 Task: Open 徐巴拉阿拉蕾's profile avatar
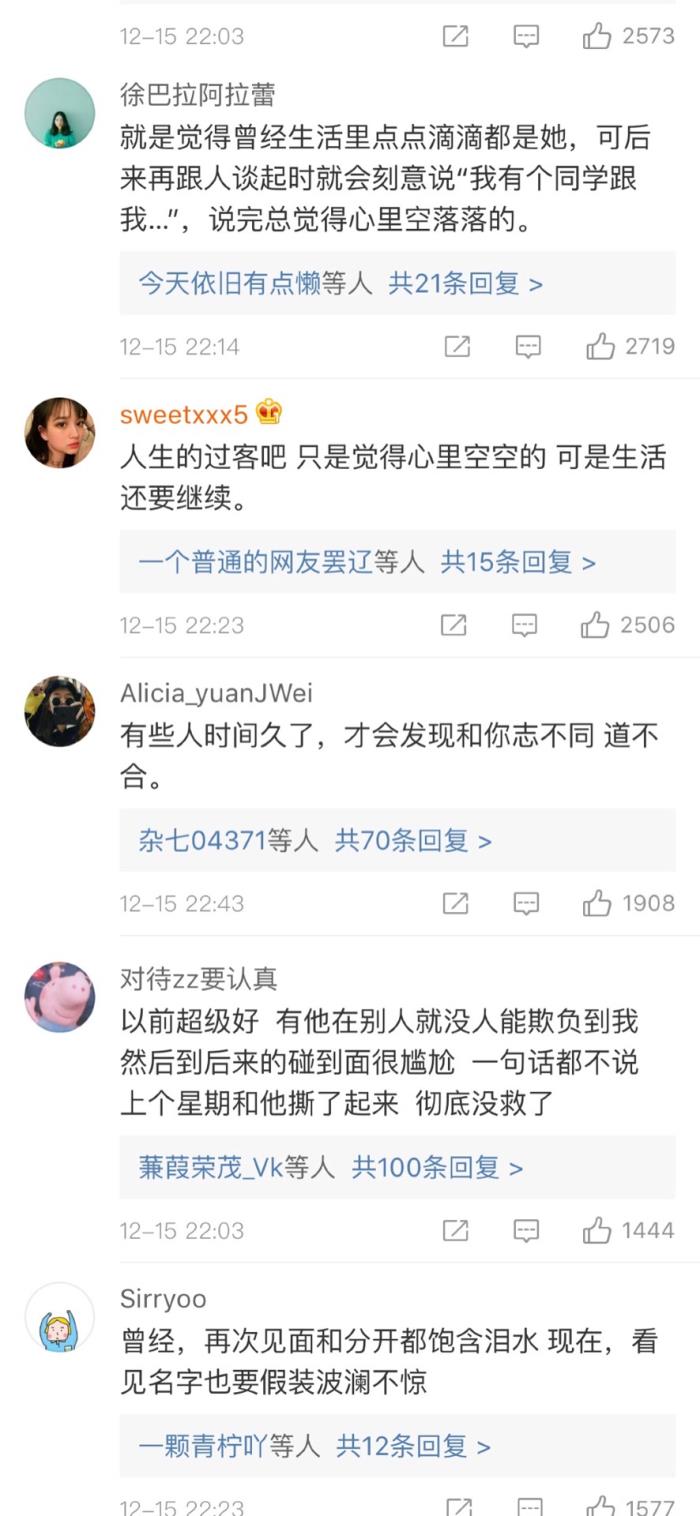tap(59, 113)
